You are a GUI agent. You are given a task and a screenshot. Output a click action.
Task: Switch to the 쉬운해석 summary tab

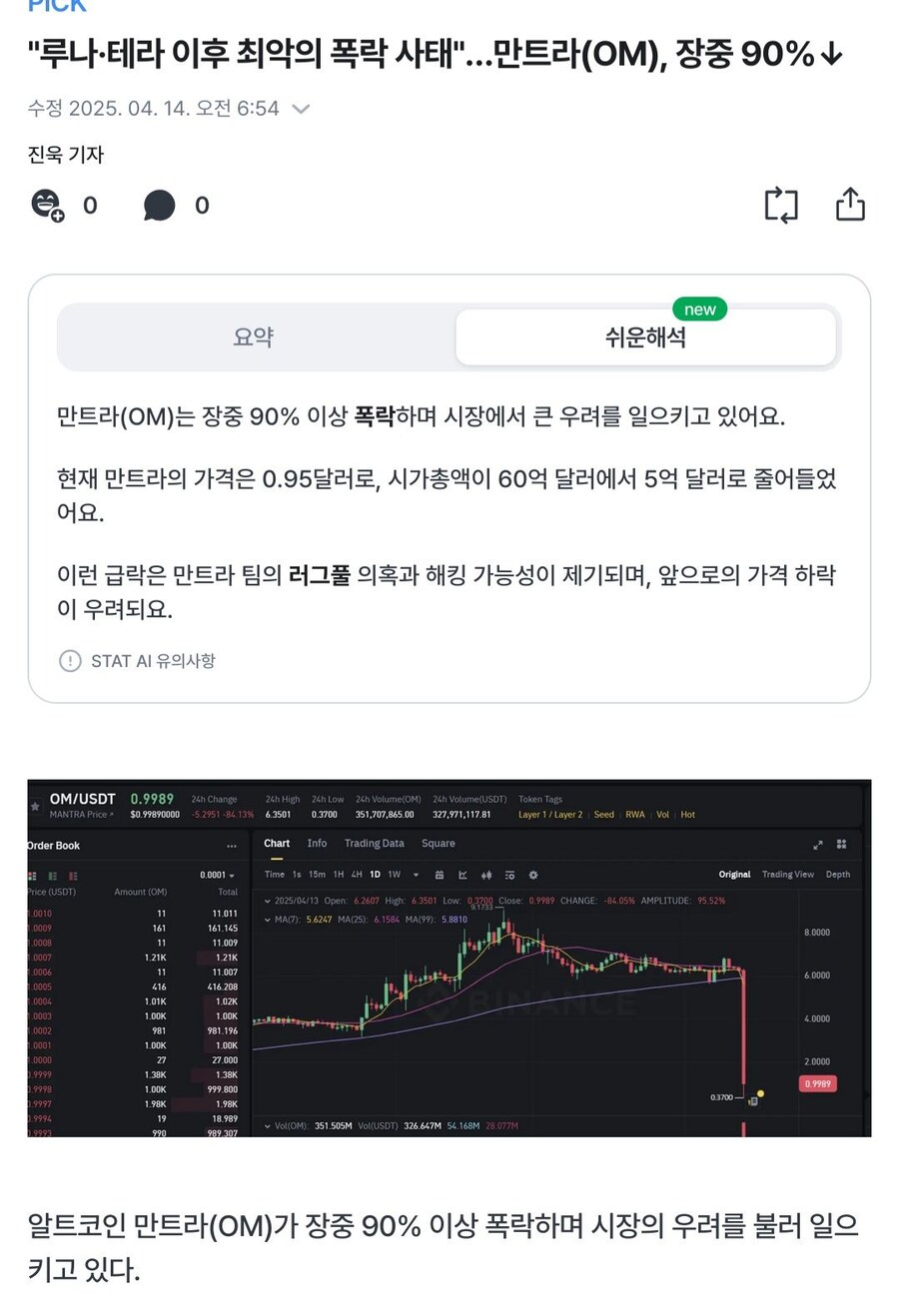click(646, 337)
